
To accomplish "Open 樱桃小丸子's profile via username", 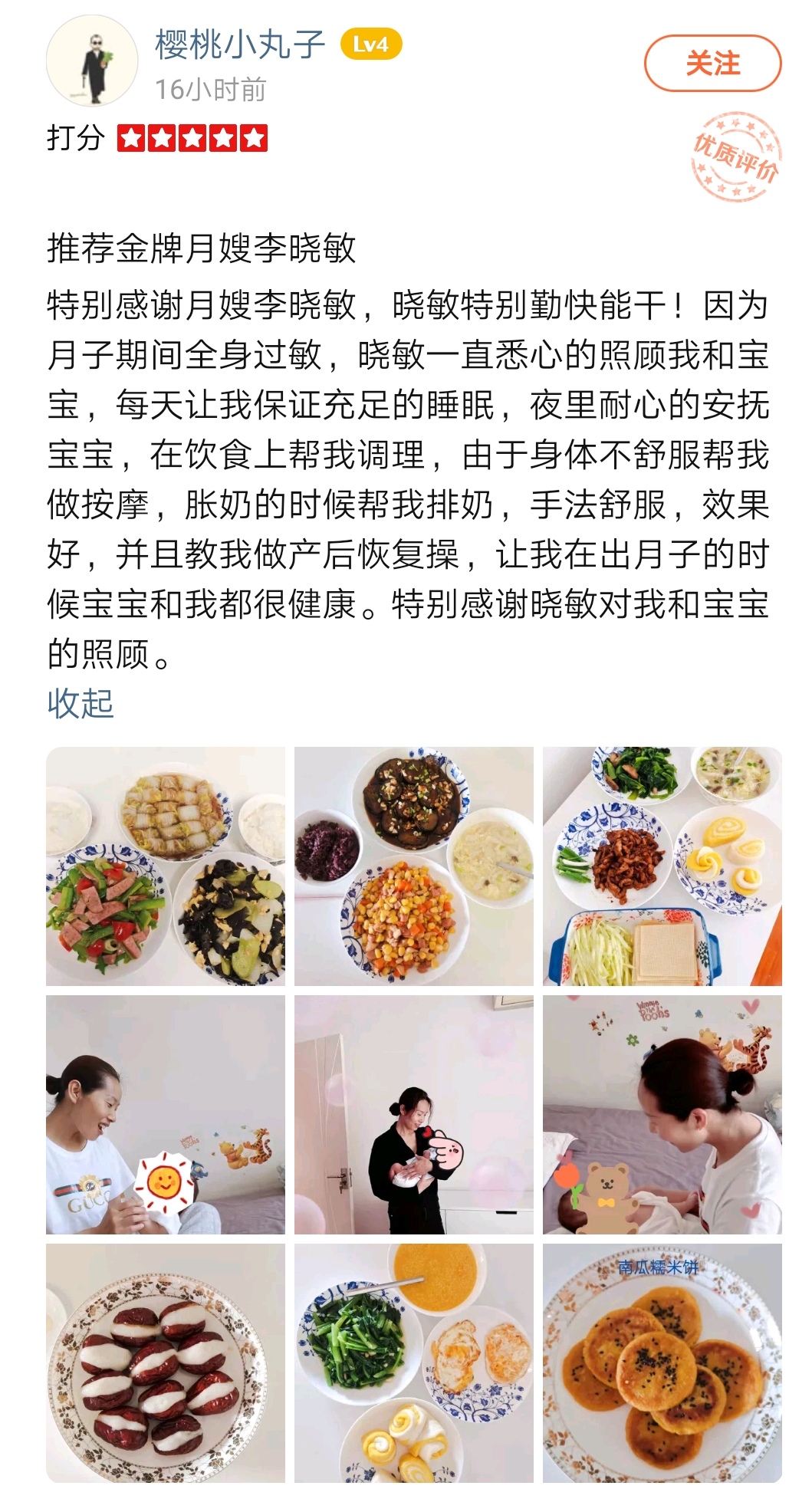I will (240, 44).
